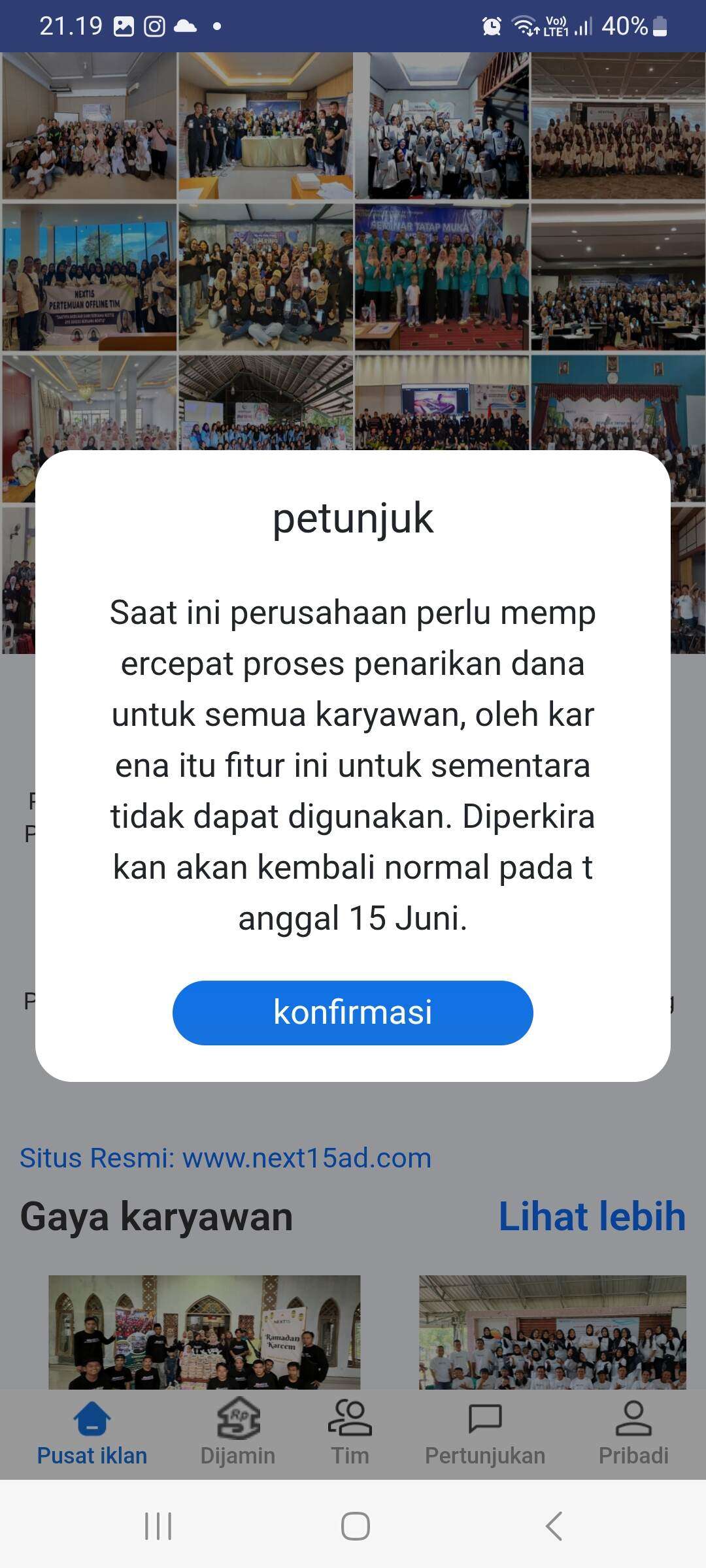
Task: Open the Pribadi profile tab
Action: [x=633, y=1433]
